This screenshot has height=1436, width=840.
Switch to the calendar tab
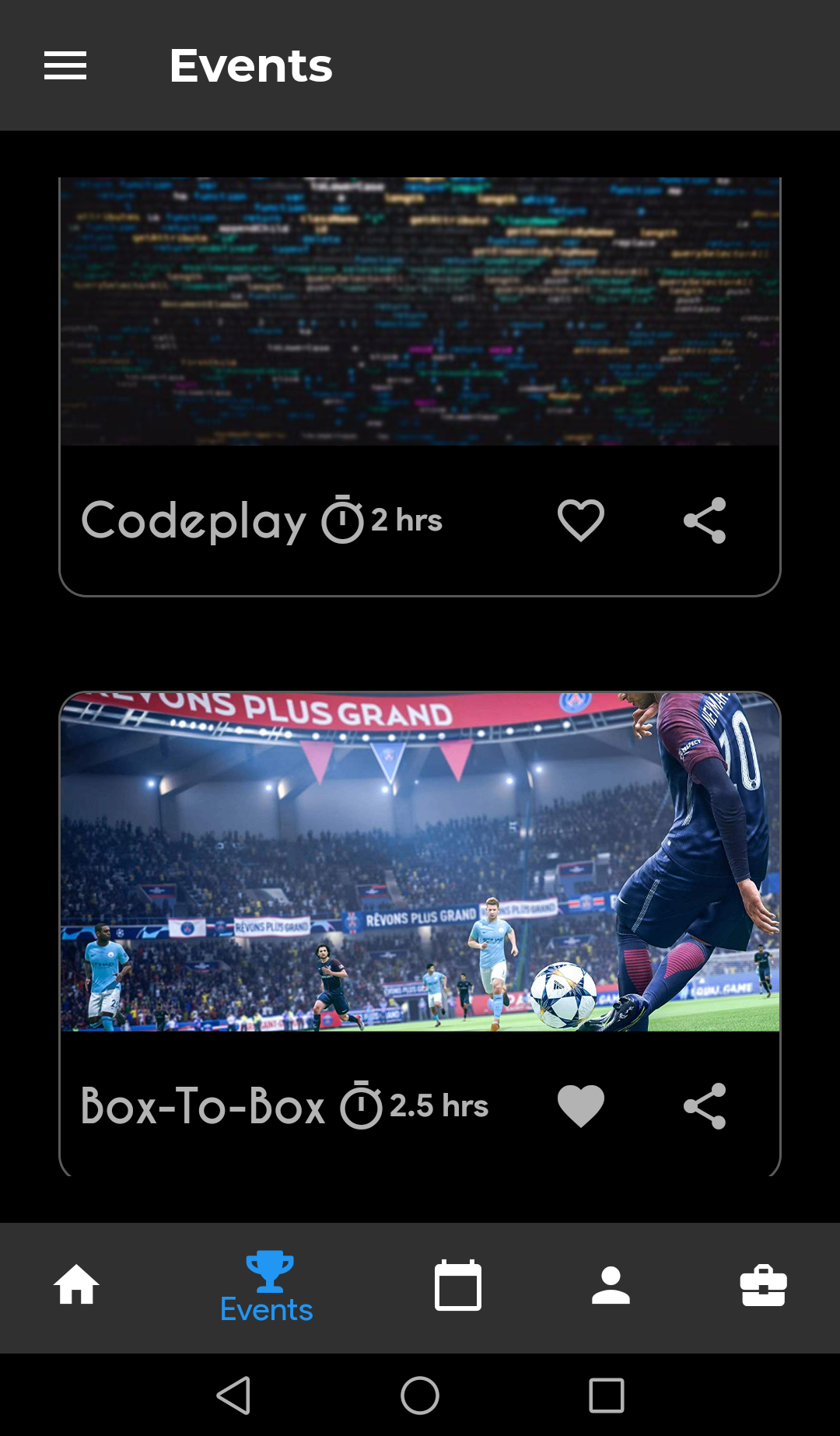coord(458,1285)
